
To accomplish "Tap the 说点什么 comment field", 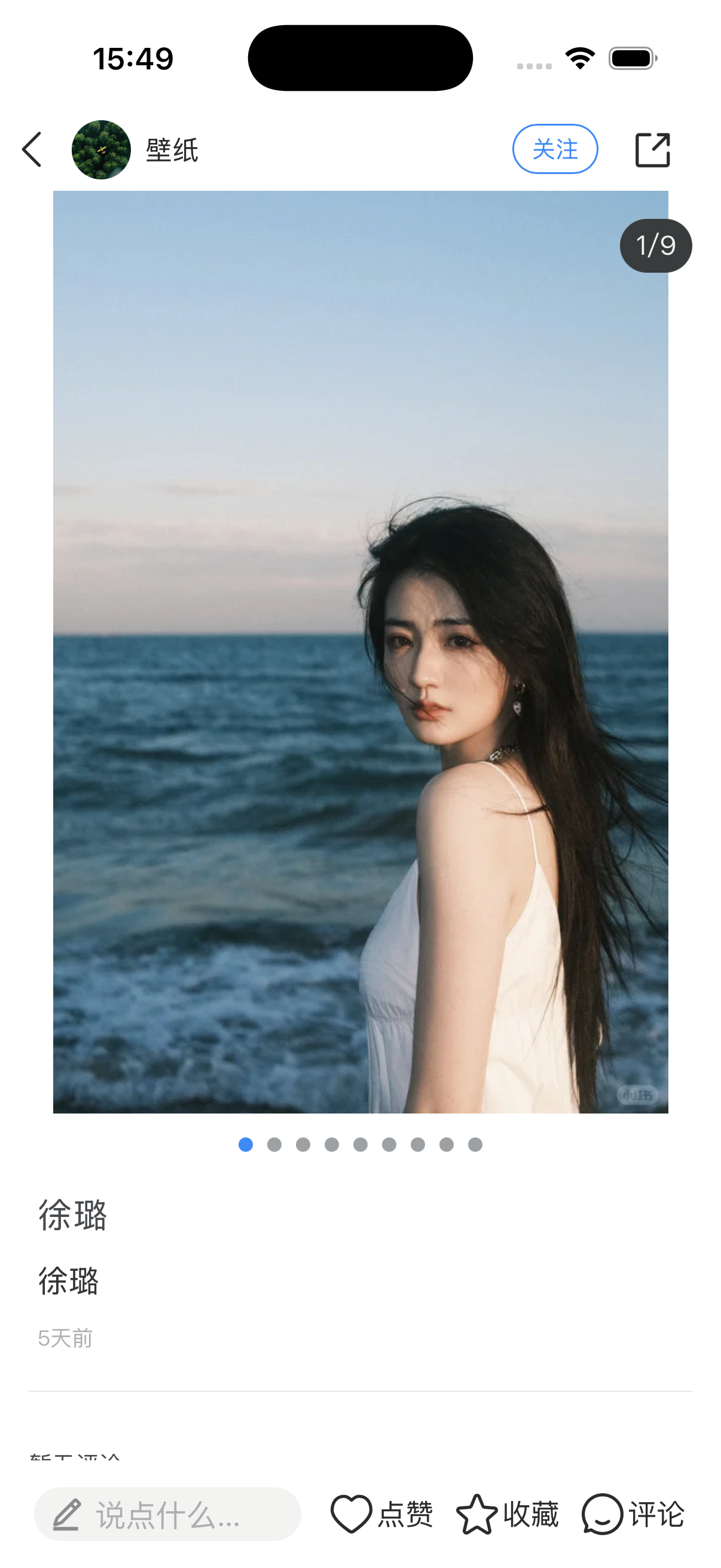I will [x=167, y=1514].
